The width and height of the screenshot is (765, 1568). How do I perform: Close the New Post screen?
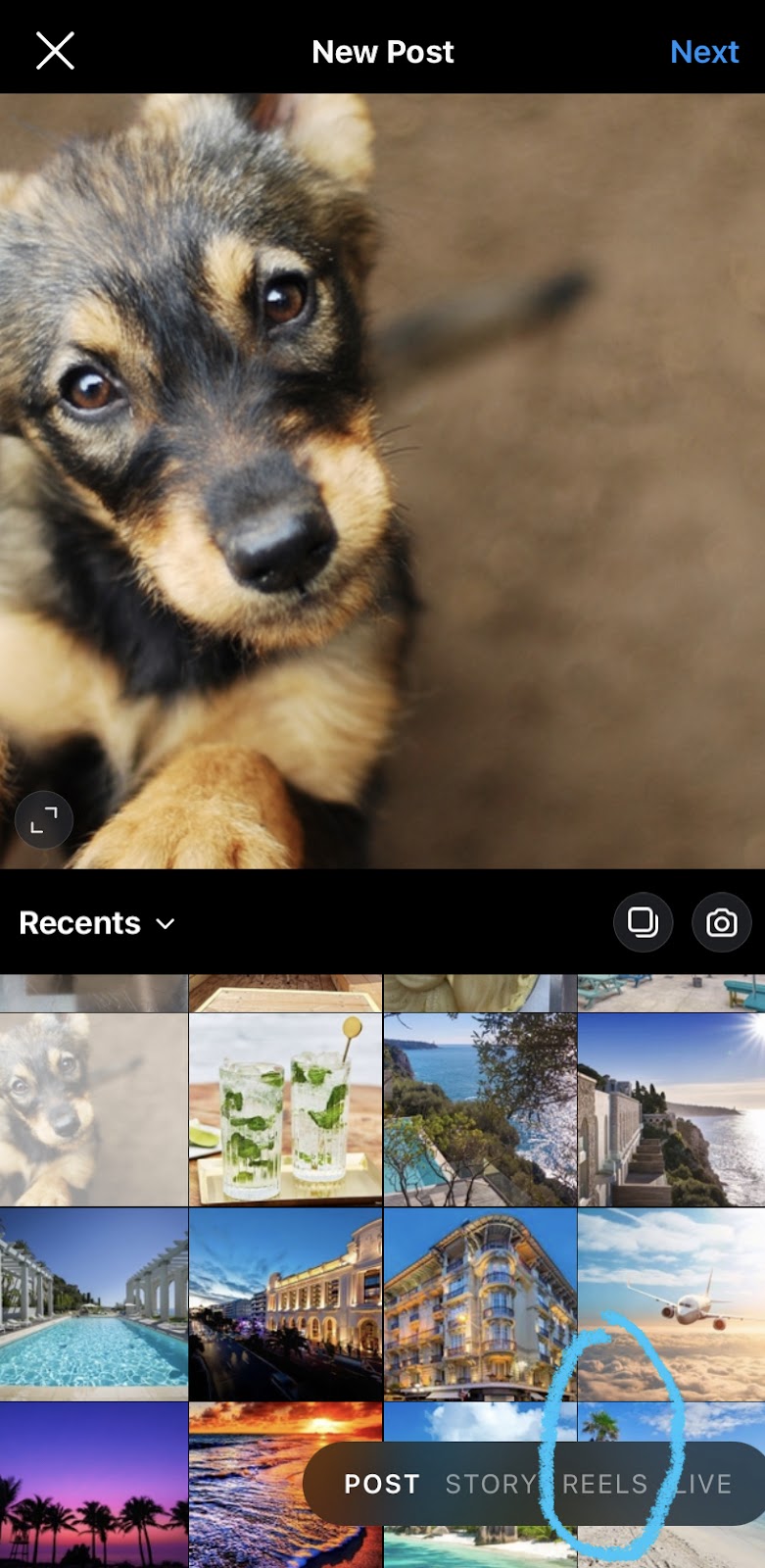(55, 51)
